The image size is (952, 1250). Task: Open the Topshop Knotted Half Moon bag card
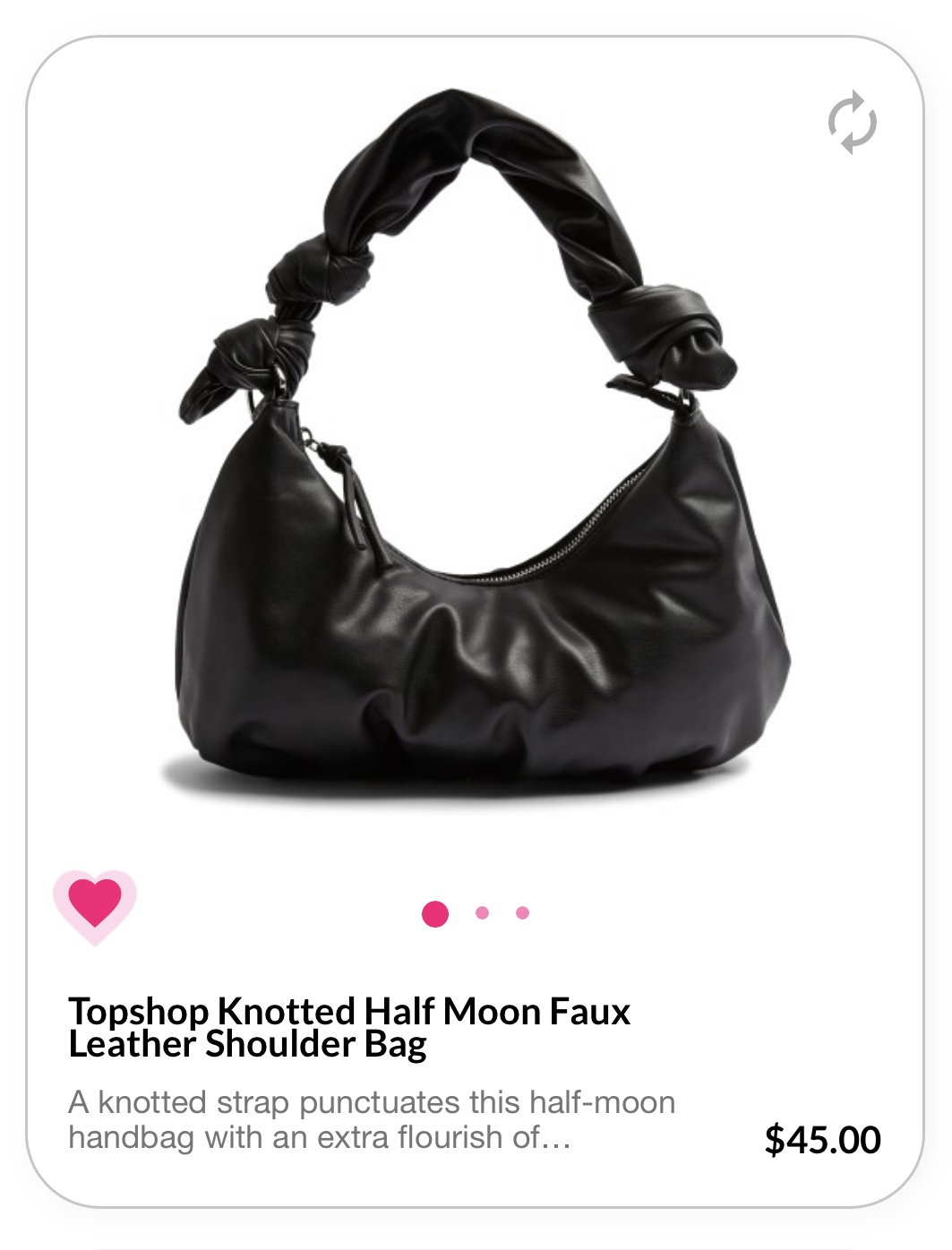coord(349,1027)
